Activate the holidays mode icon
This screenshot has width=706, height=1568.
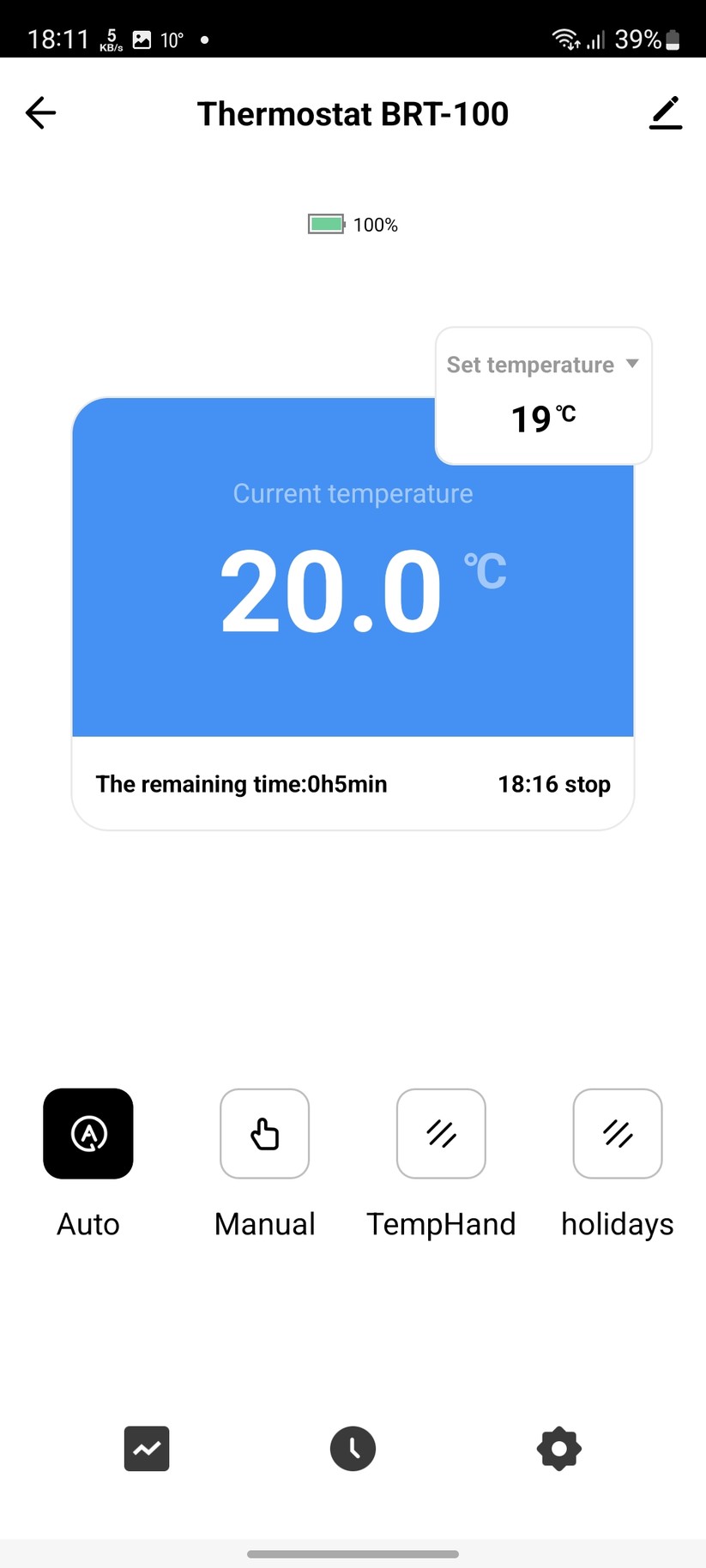coord(617,1133)
